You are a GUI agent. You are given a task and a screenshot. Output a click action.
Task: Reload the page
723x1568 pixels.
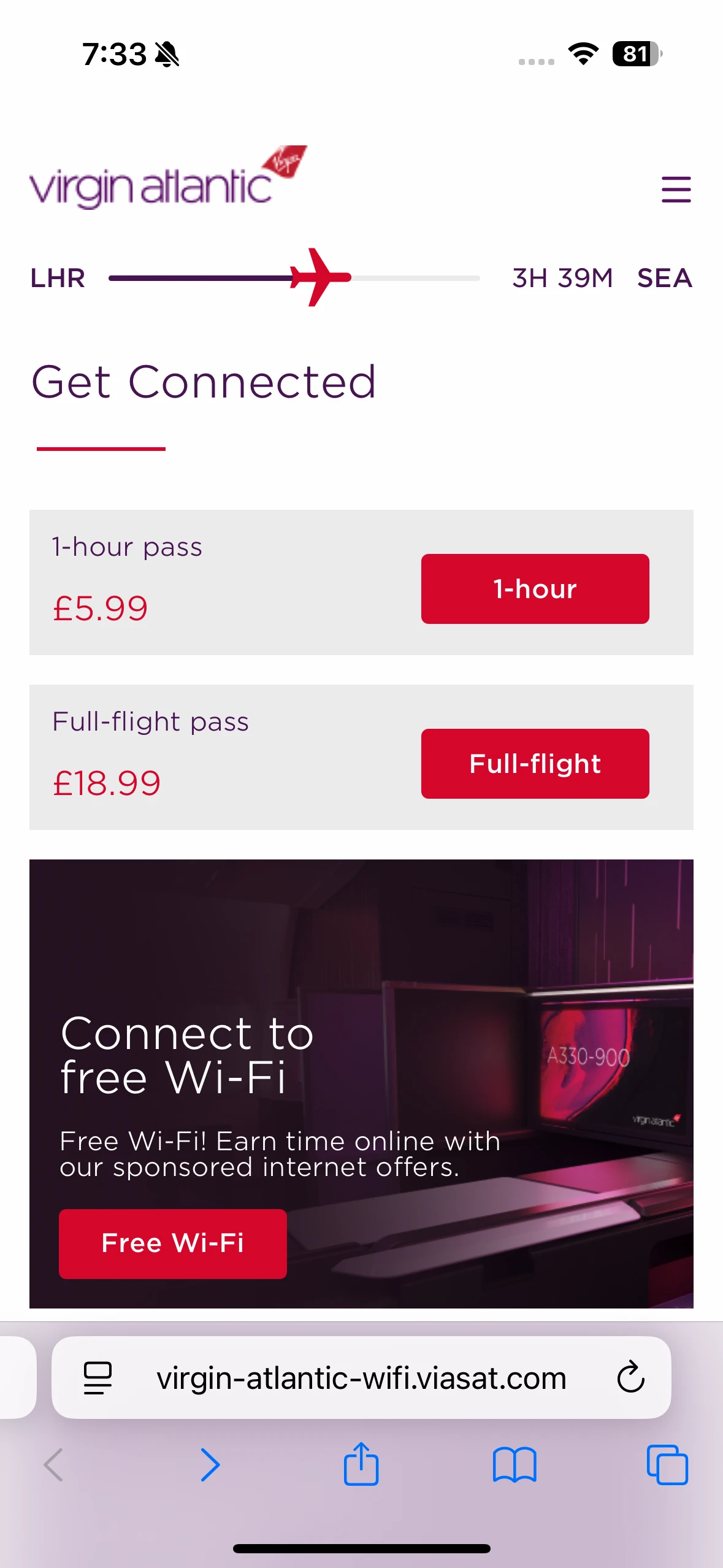click(630, 1378)
